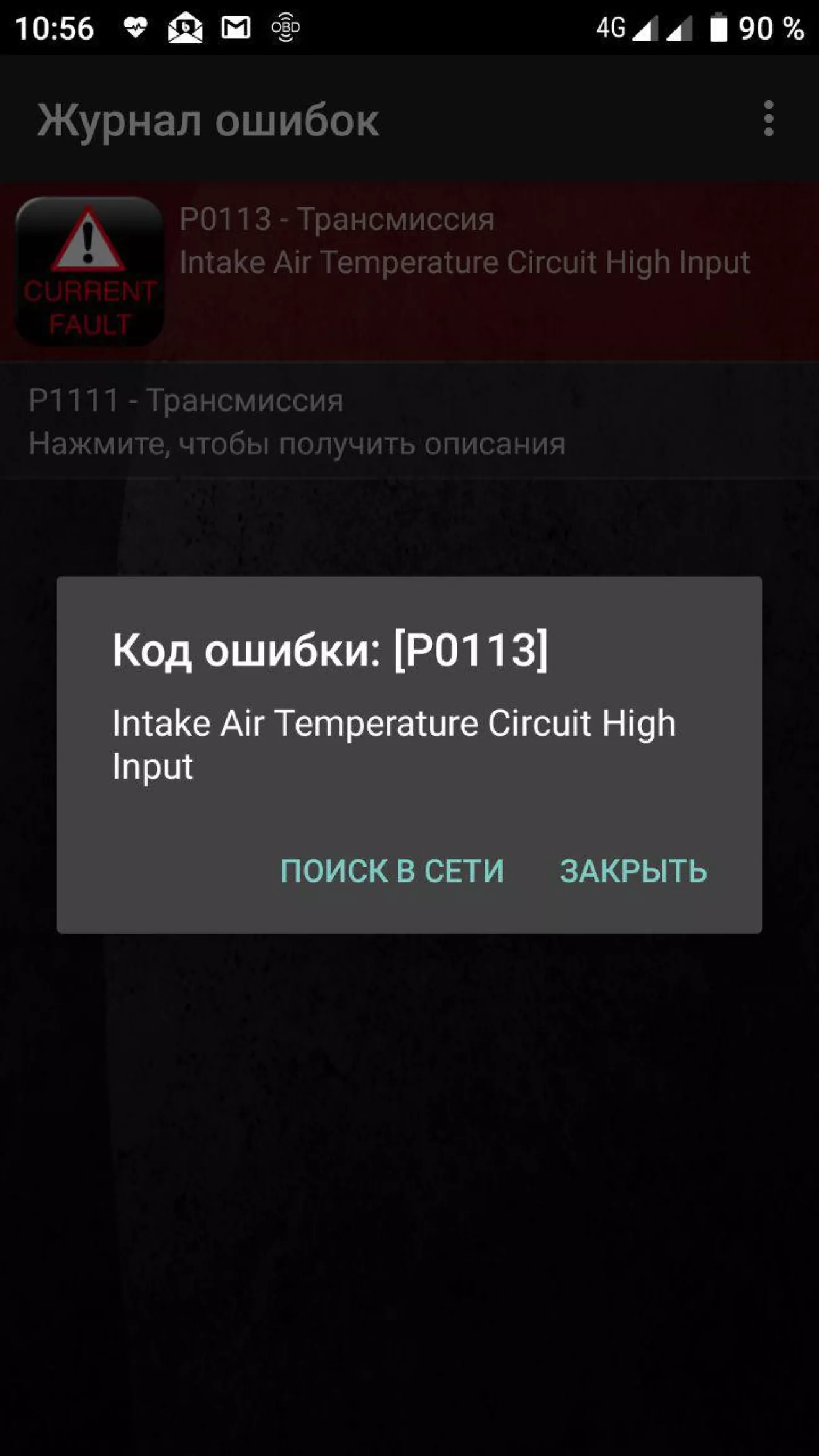
Task: Close the dialog with ЗАКРЫТЬ
Action: coord(633,870)
